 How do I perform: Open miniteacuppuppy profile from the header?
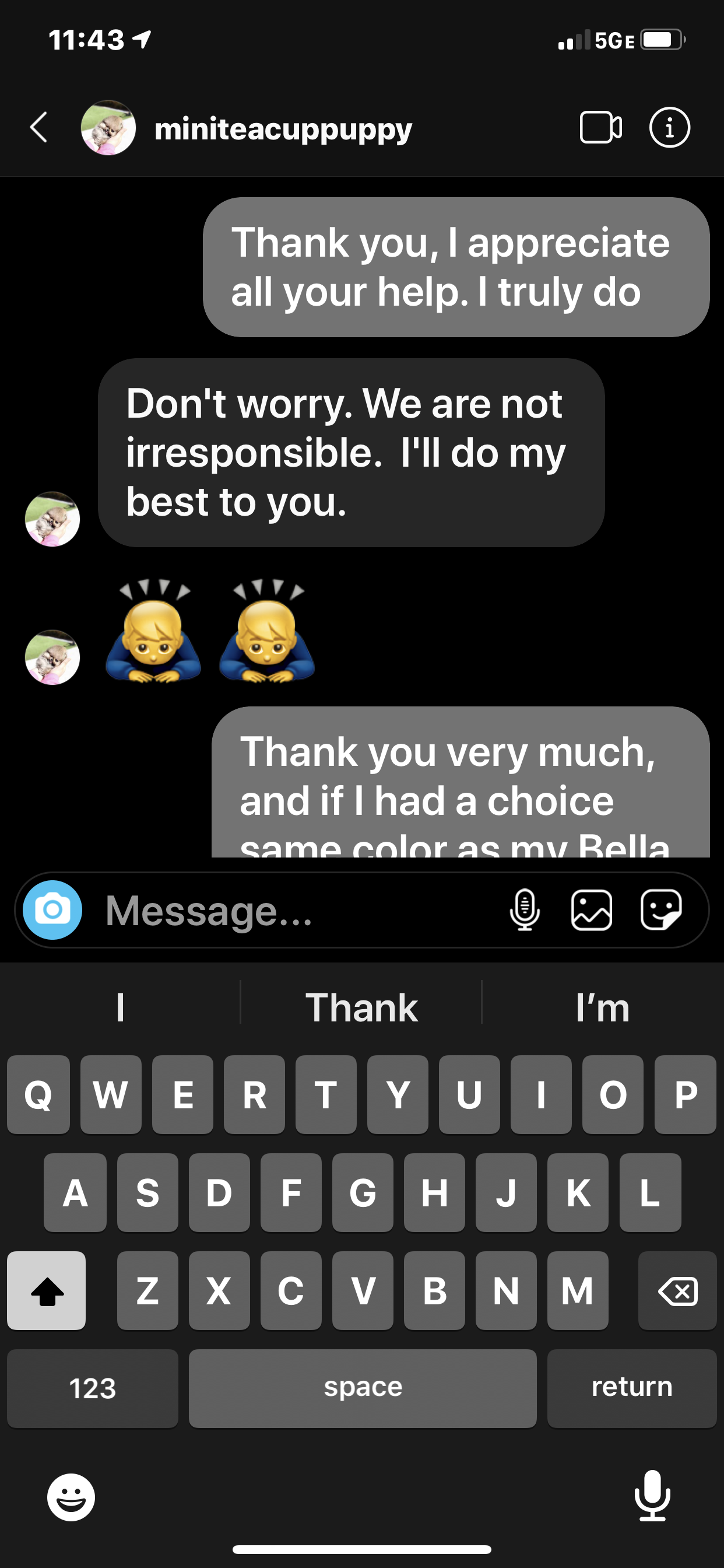click(x=282, y=128)
